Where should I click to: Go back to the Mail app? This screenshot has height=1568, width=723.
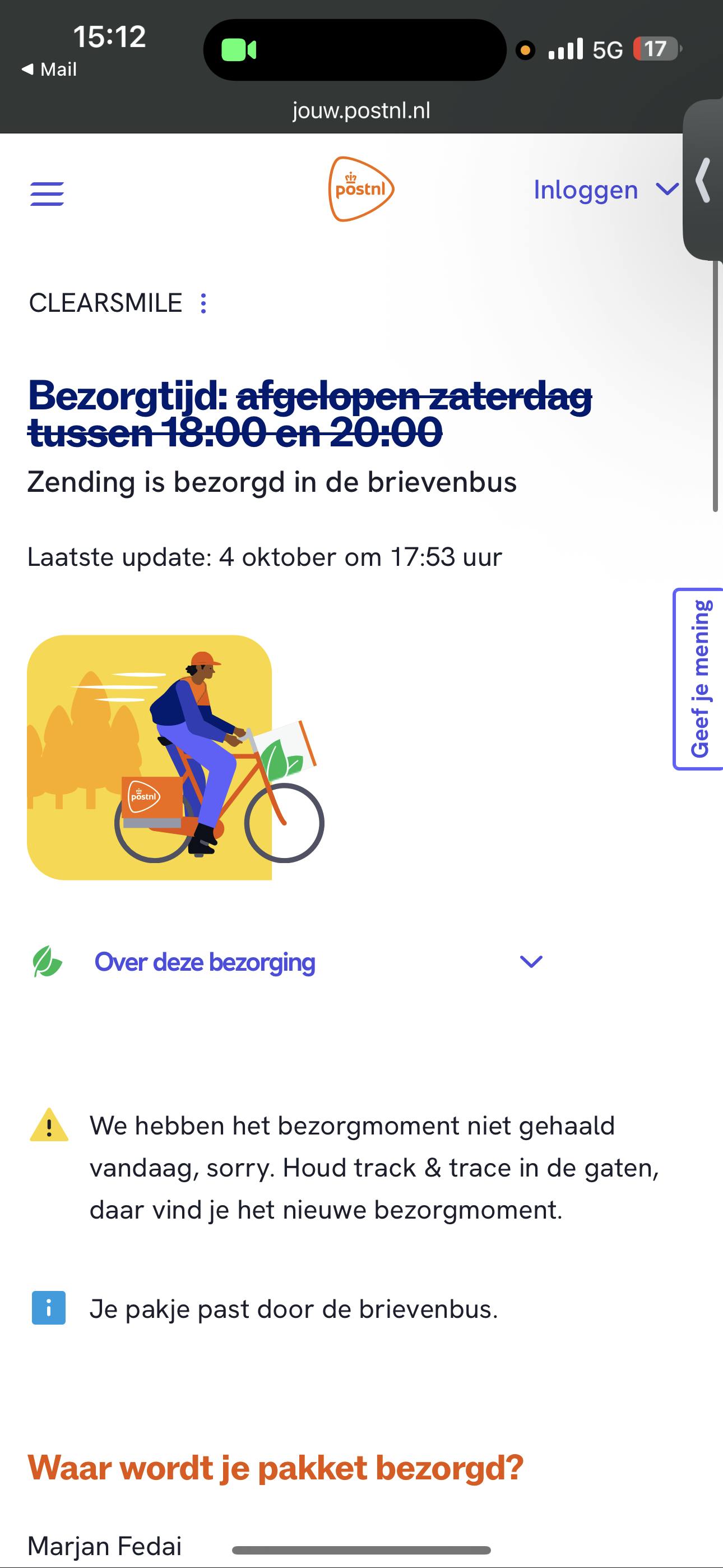(49, 70)
